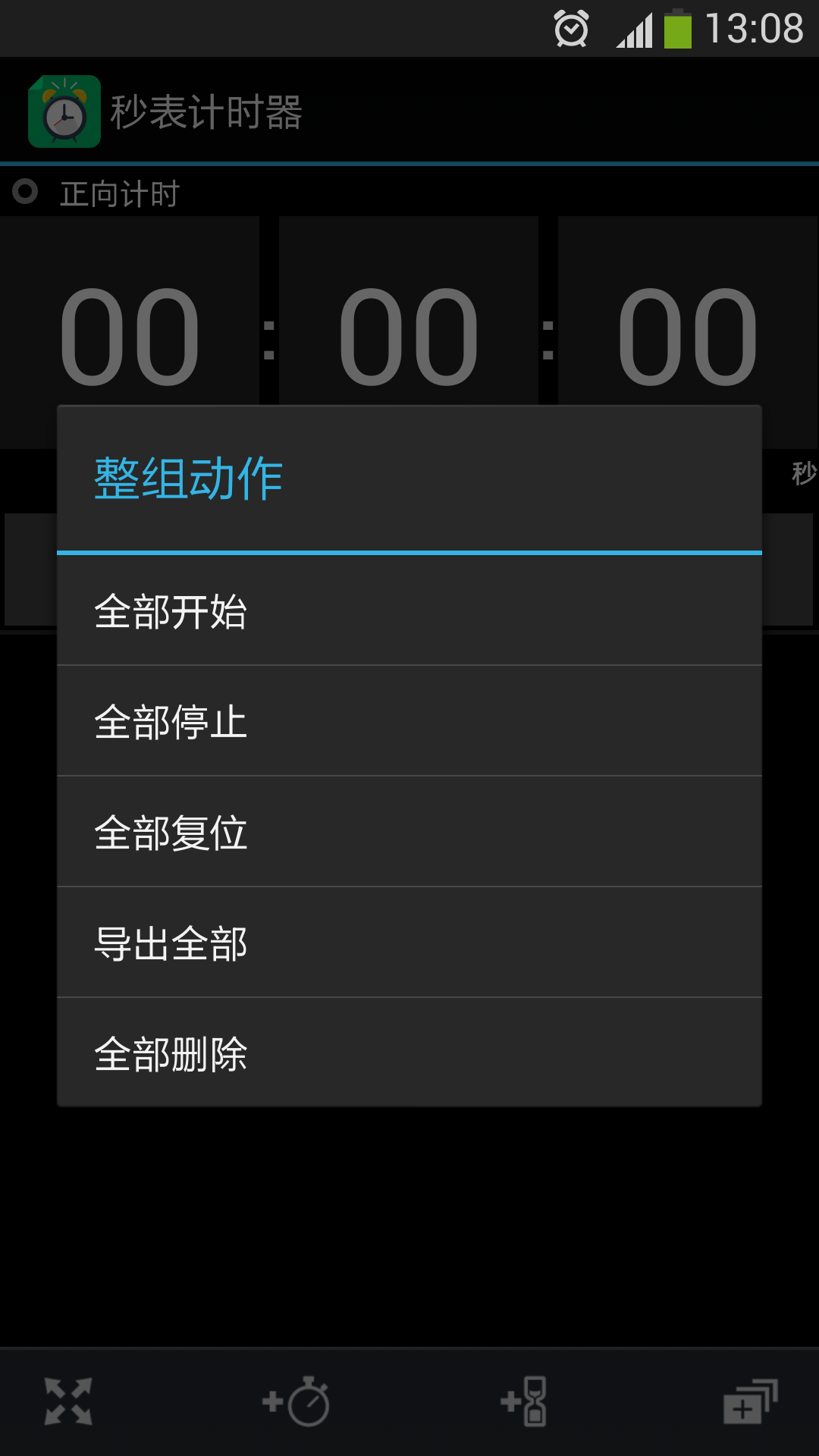
Task: Toggle the stopwatch mode selector circle
Action: tap(25, 192)
